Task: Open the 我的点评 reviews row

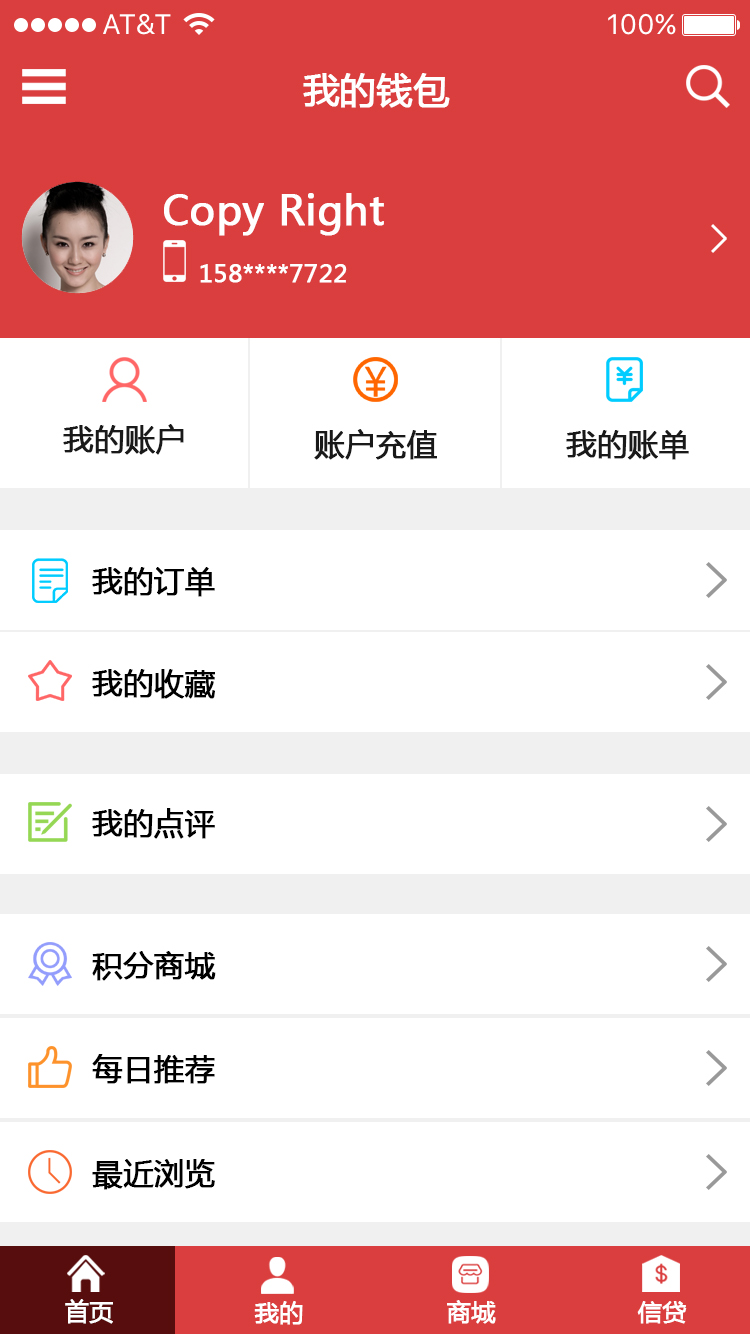Action: pos(375,824)
